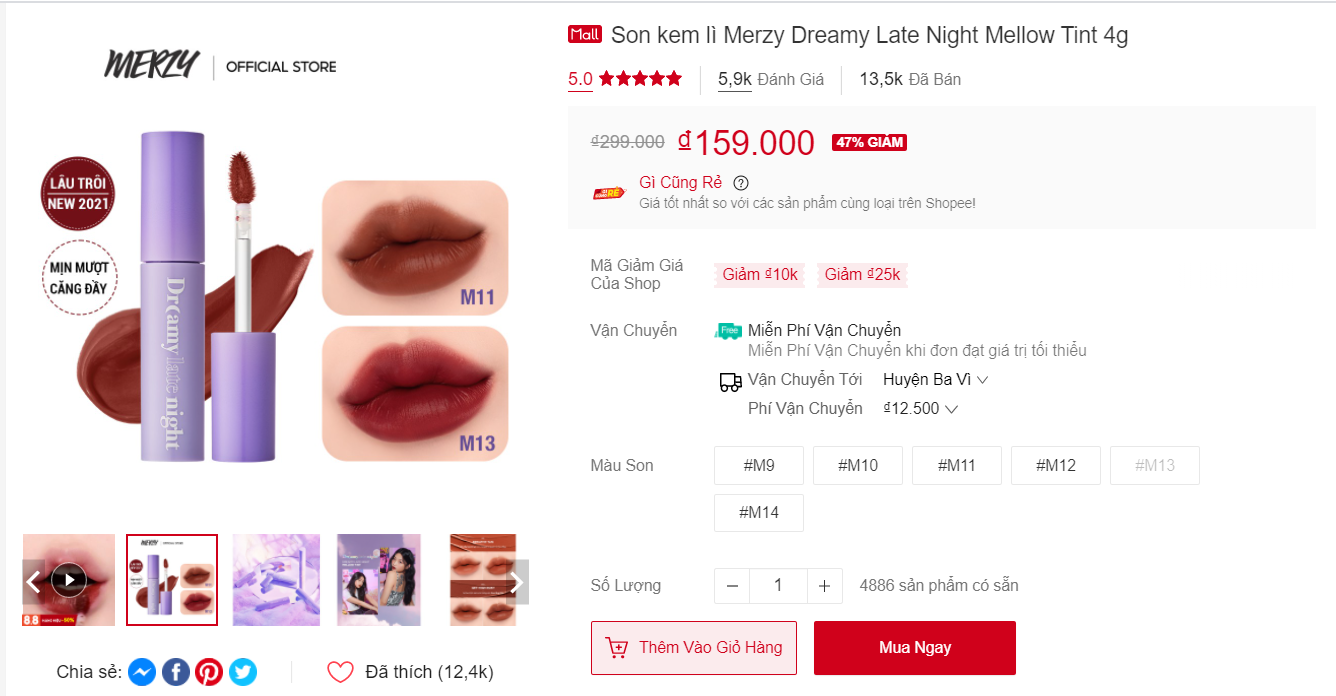1336x696 pixels.
Task: Claim the Giảm ₫10k shop voucher
Action: pos(760,275)
